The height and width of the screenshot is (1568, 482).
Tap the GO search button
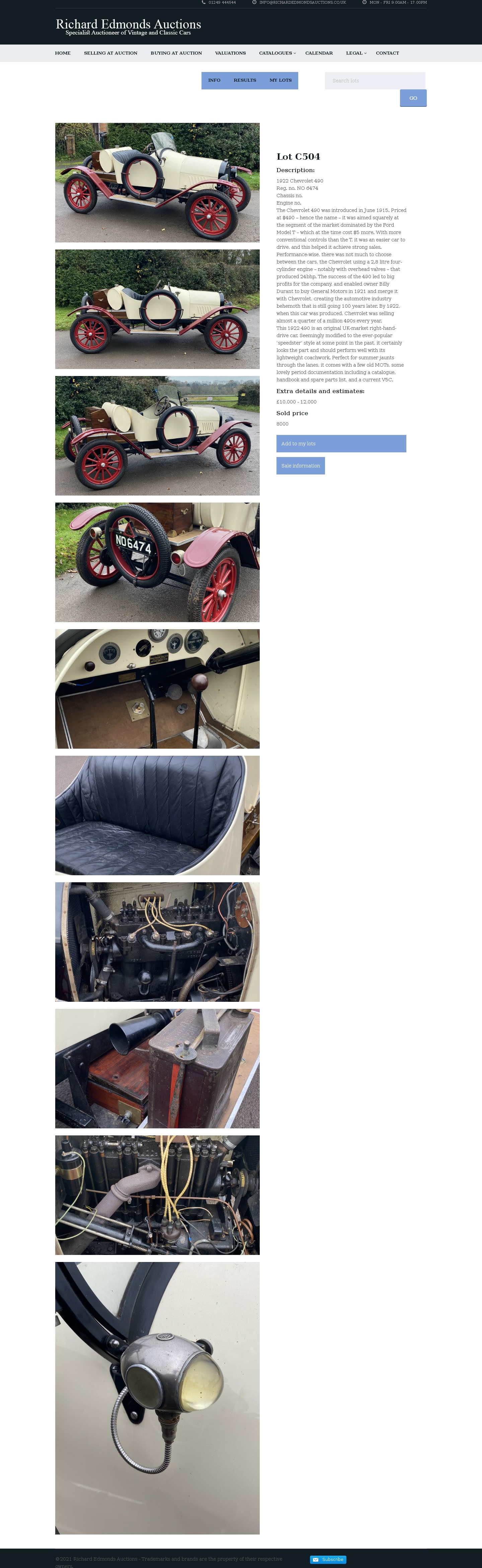click(x=413, y=98)
